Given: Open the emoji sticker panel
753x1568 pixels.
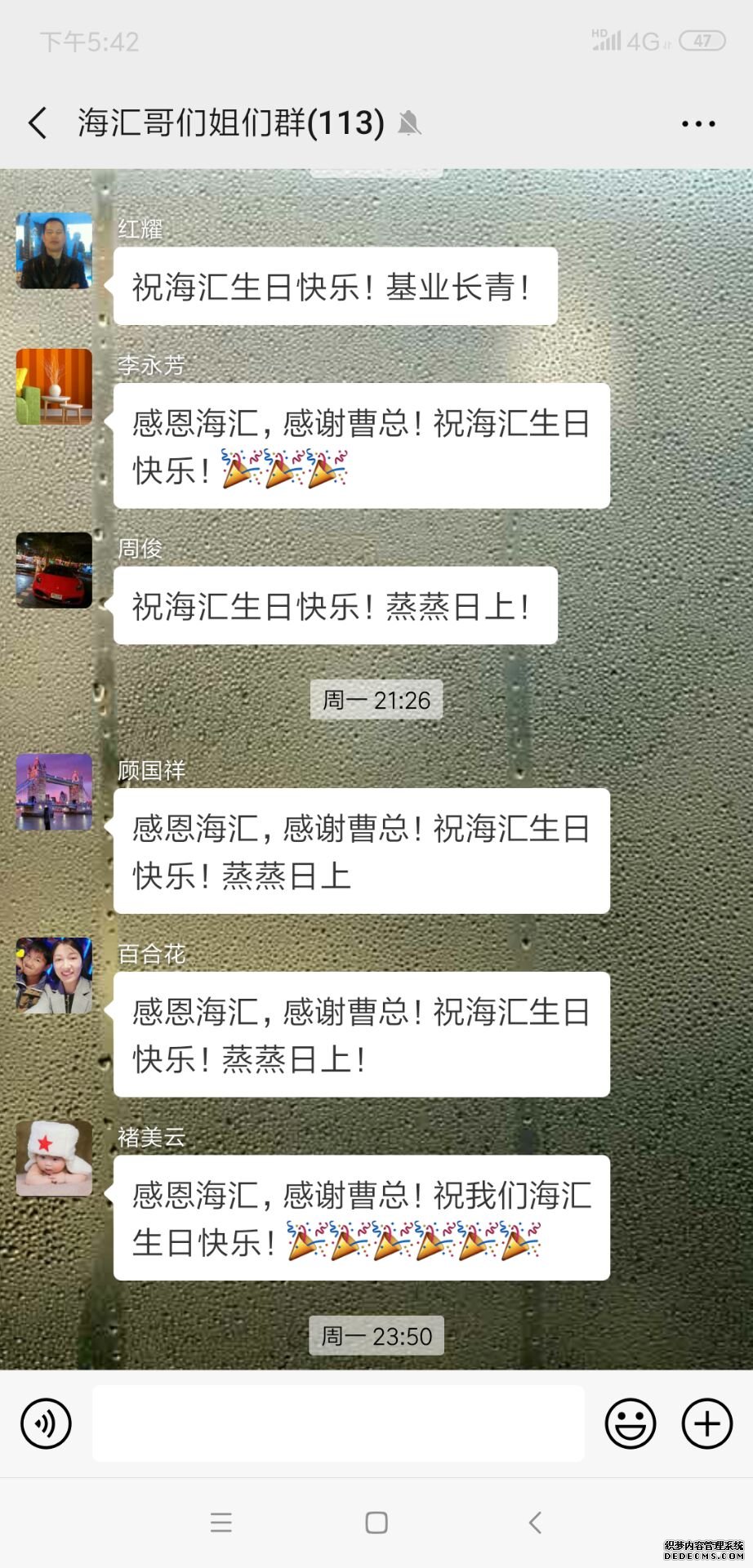Looking at the screenshot, I should 630,1424.
